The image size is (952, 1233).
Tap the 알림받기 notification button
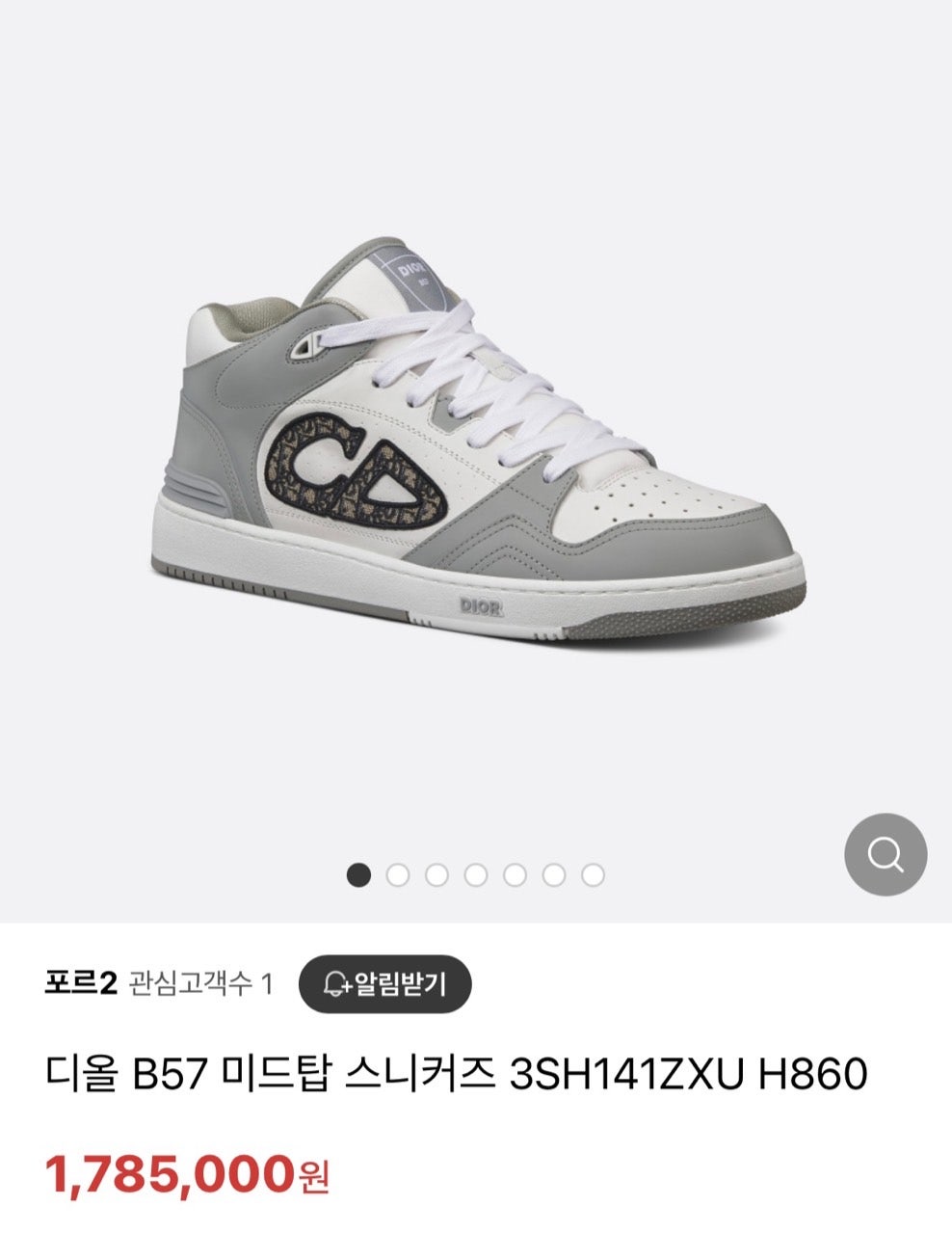click(385, 984)
